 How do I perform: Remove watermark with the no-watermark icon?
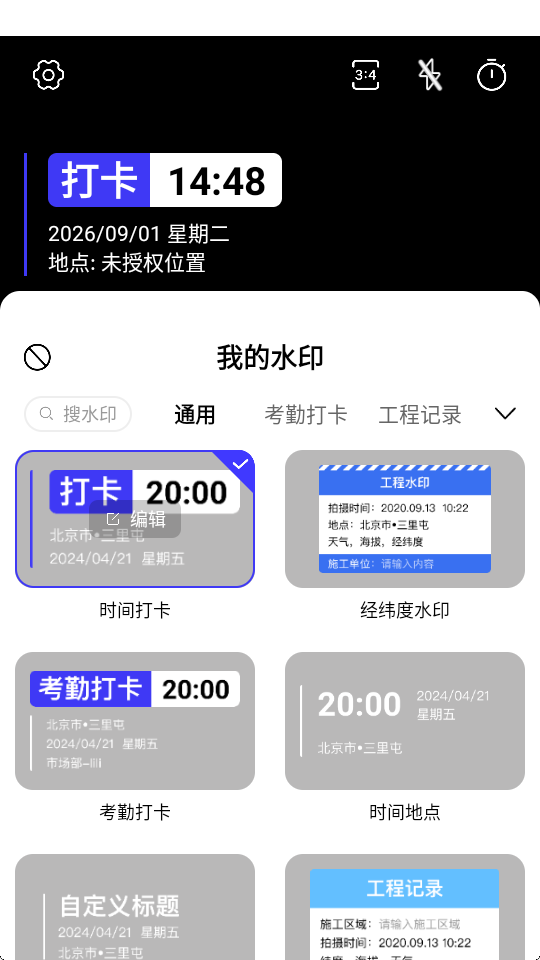tap(37, 357)
